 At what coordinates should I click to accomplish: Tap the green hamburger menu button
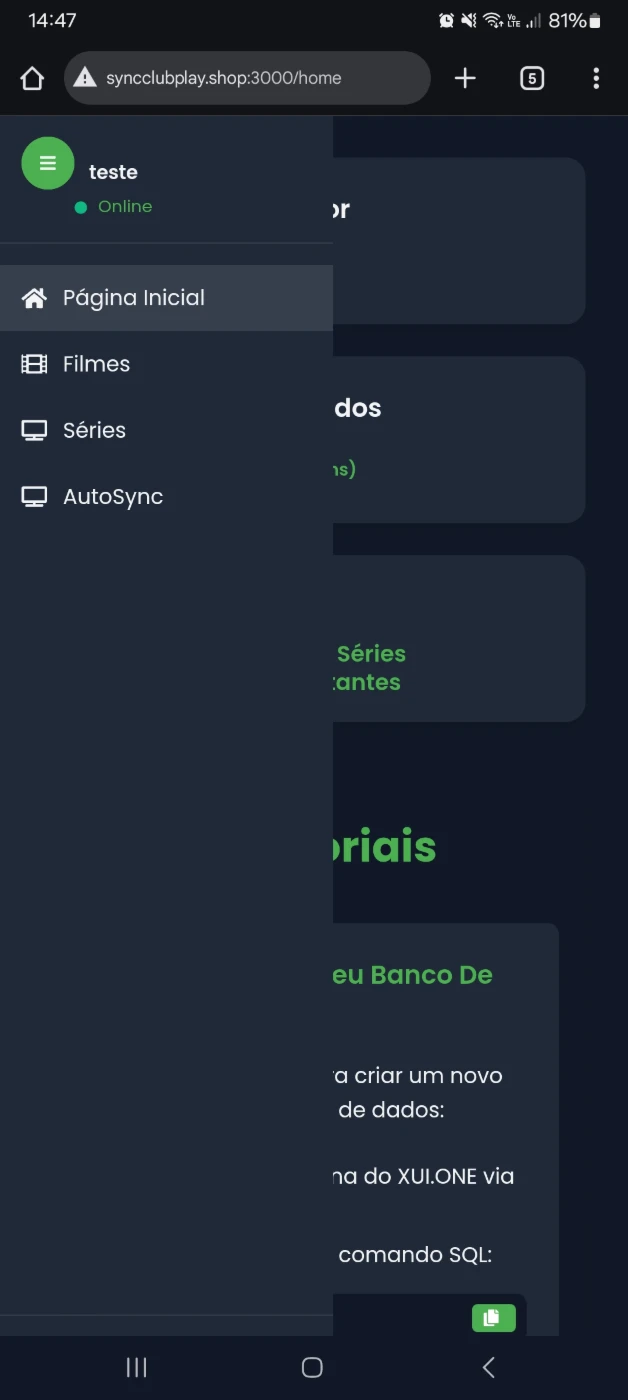tap(48, 163)
